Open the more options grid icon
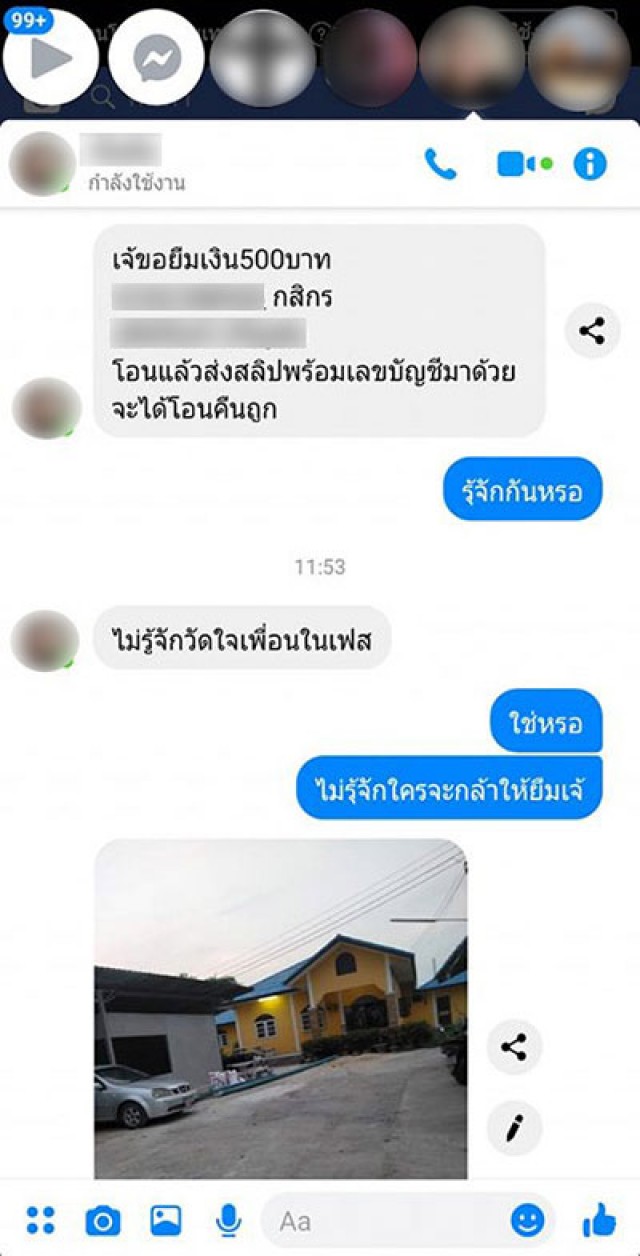Image resolution: width=640 pixels, height=1256 pixels. click(40, 1220)
